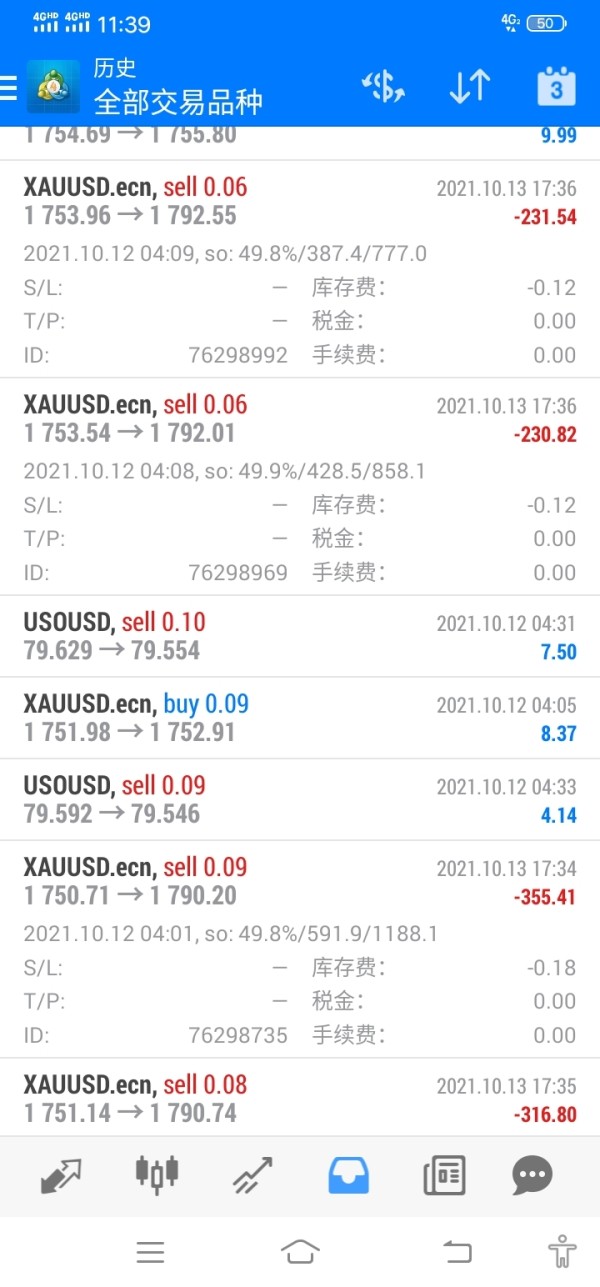Open the side drawer menu

10,88
